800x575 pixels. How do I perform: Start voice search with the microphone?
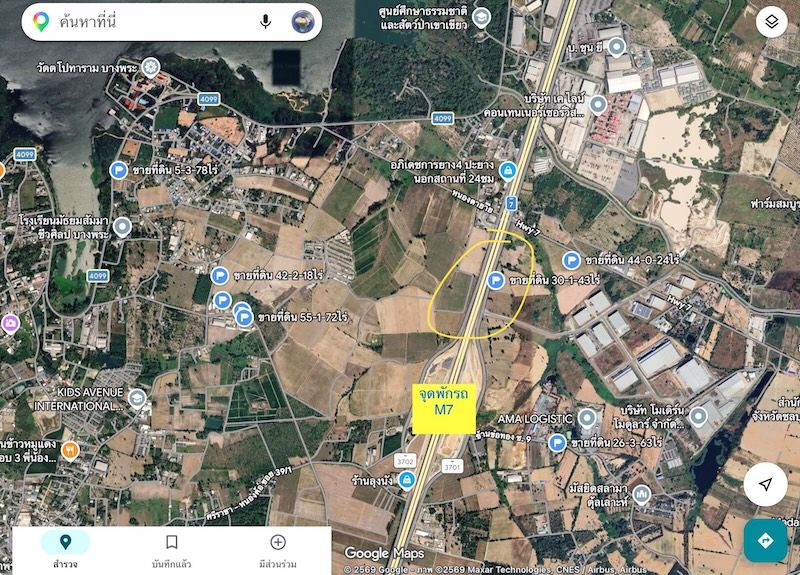pyautogui.click(x=266, y=21)
